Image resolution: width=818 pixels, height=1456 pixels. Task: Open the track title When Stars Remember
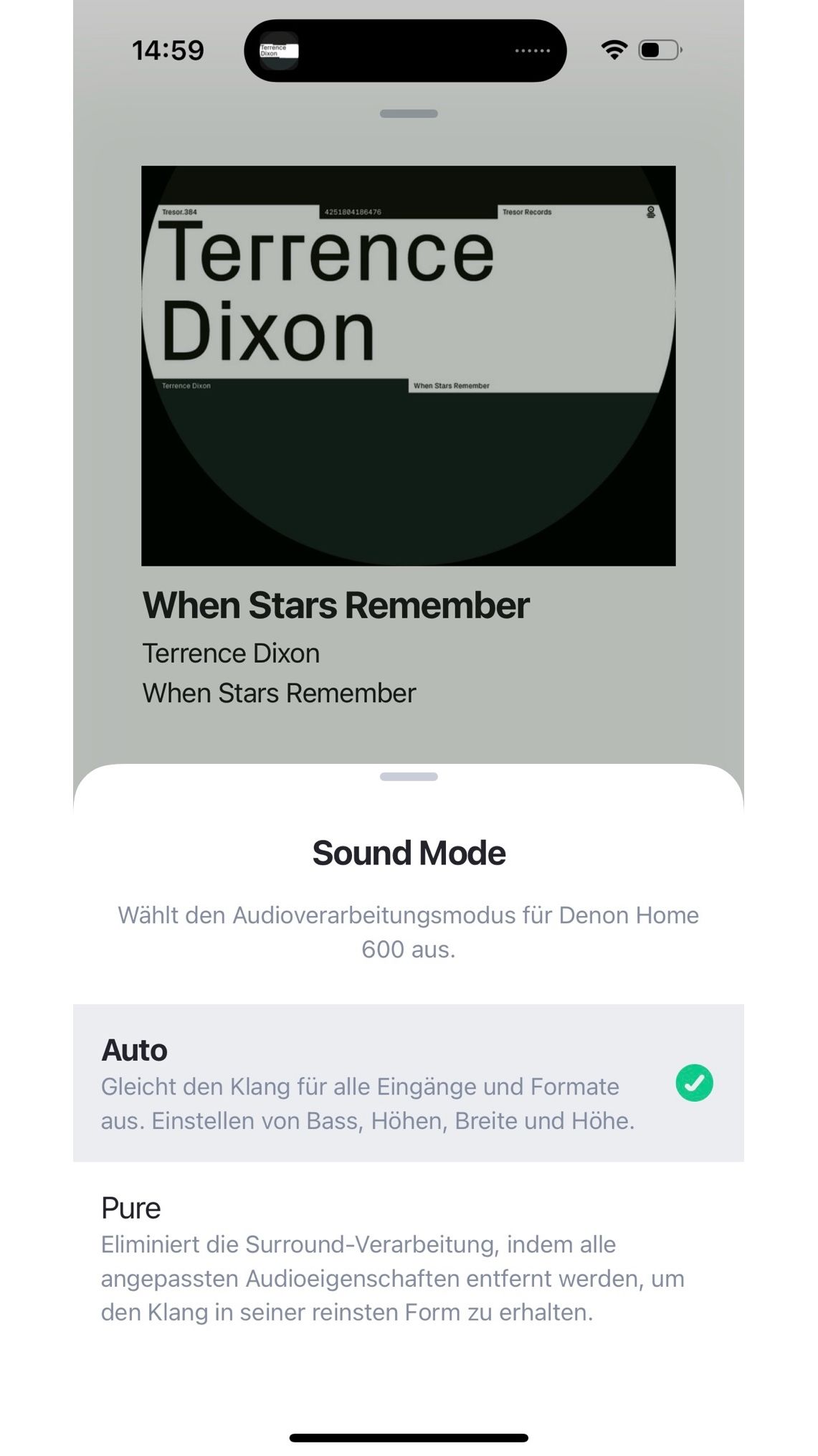[x=336, y=605]
